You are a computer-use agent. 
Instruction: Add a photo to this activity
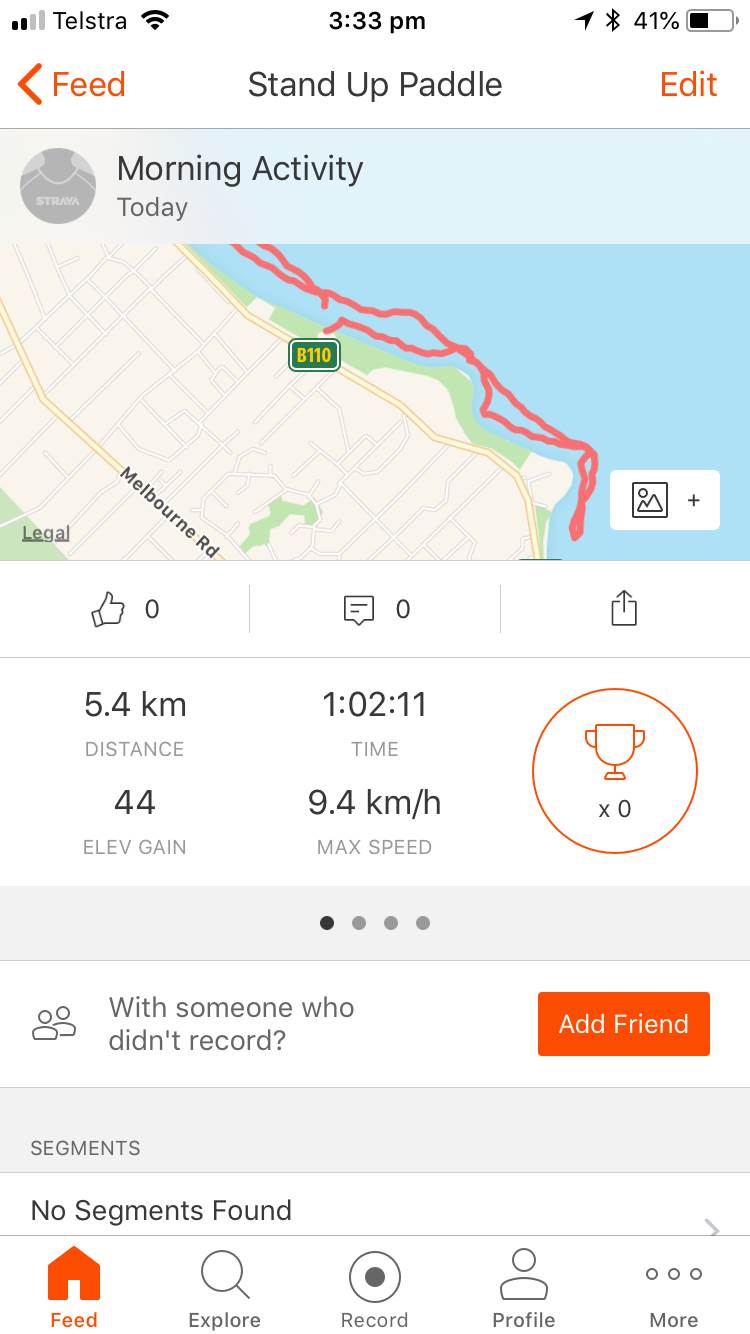665,500
